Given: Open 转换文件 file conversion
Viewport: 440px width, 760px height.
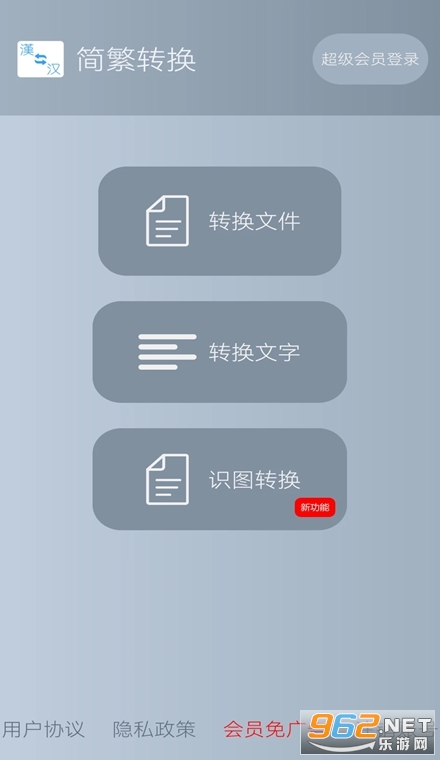Looking at the screenshot, I should click(220, 221).
